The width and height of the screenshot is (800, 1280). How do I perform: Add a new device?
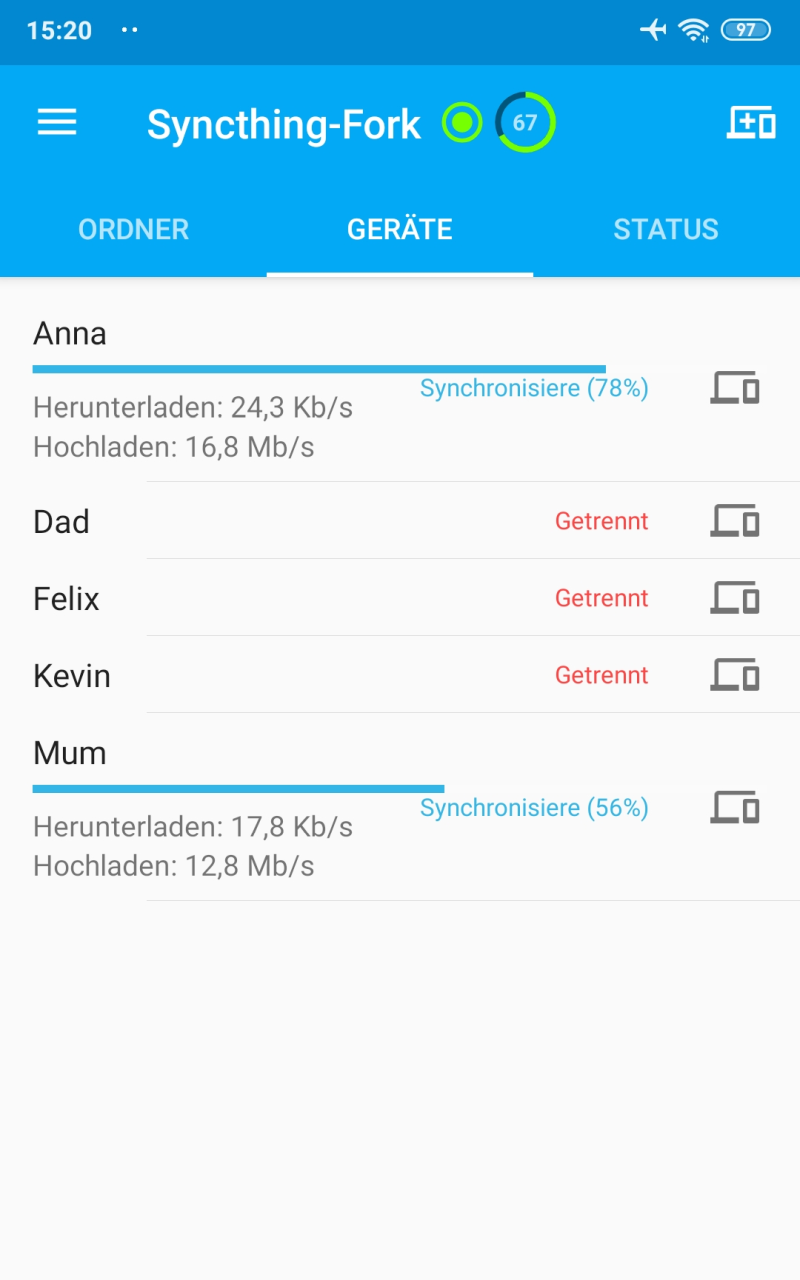750,123
